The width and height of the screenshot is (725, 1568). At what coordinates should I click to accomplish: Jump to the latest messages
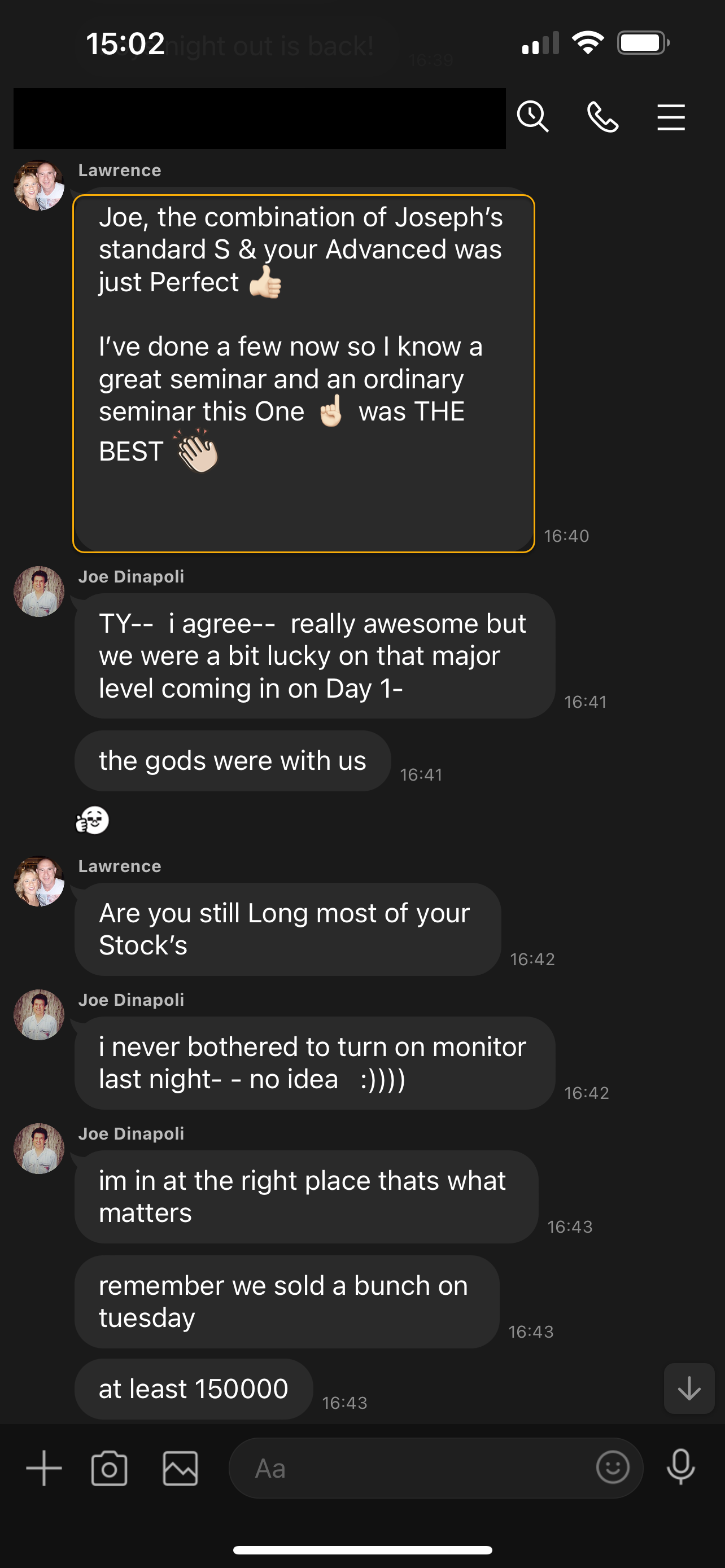pyautogui.click(x=689, y=1388)
